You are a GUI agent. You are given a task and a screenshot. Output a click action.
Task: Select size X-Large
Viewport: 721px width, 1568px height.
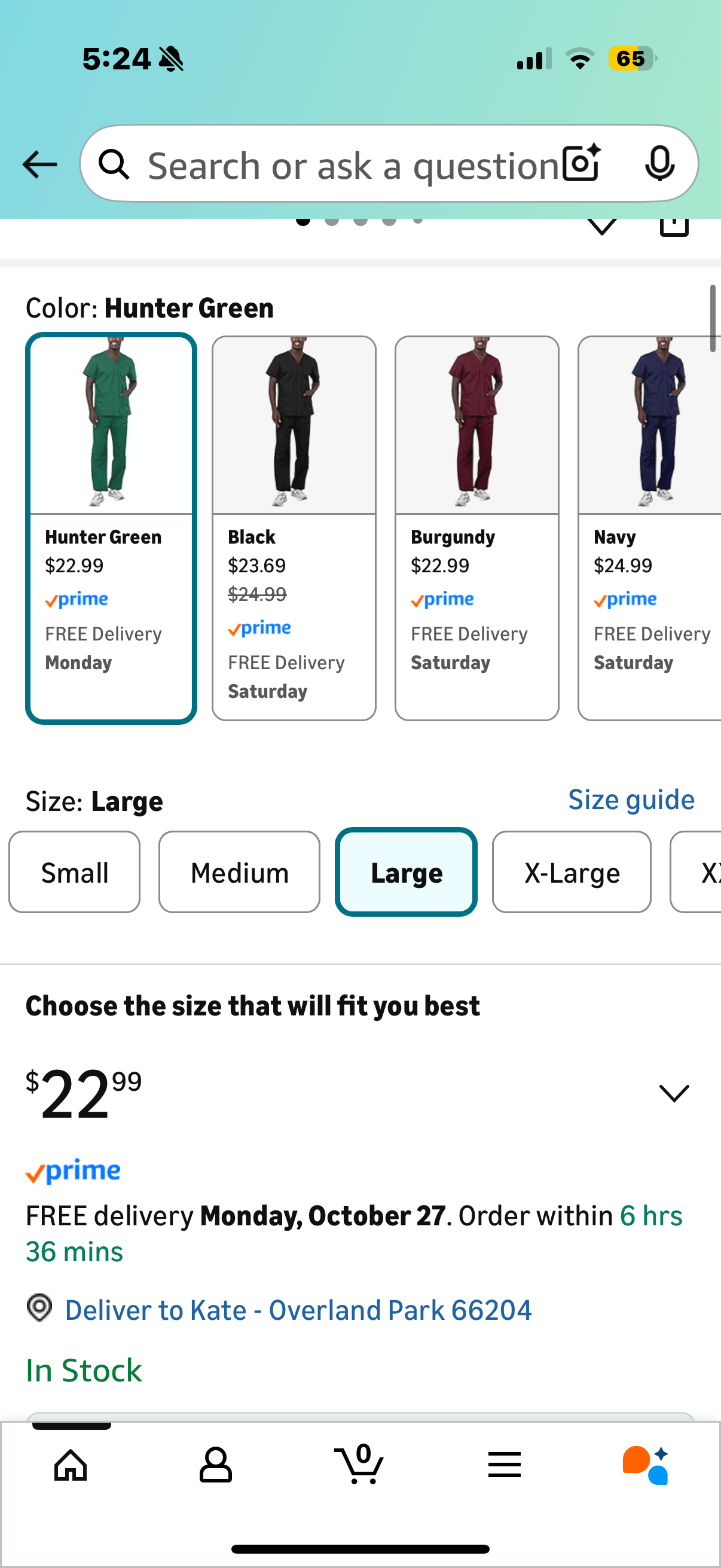[572, 873]
